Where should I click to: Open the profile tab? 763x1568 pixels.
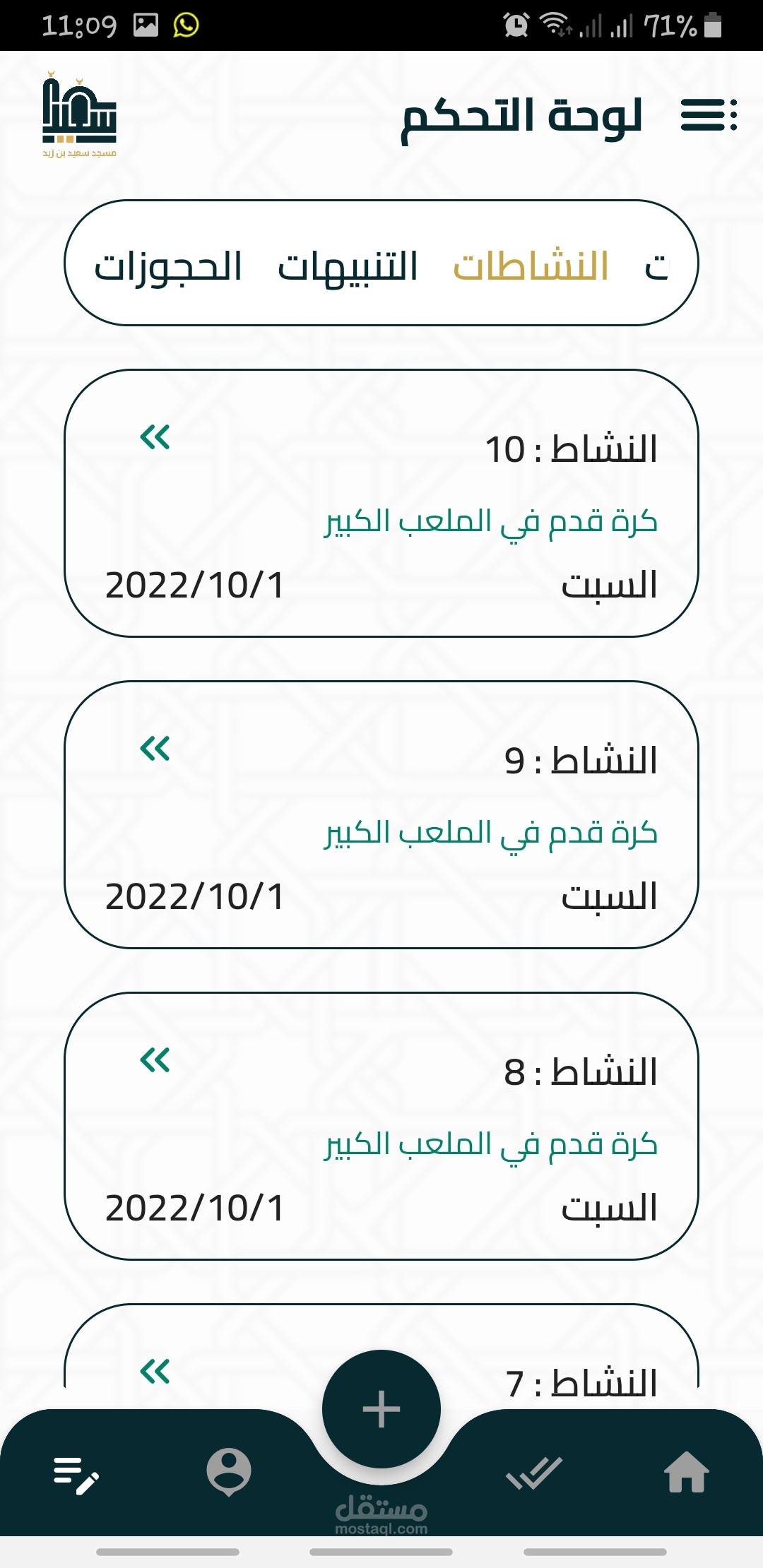228,1473
